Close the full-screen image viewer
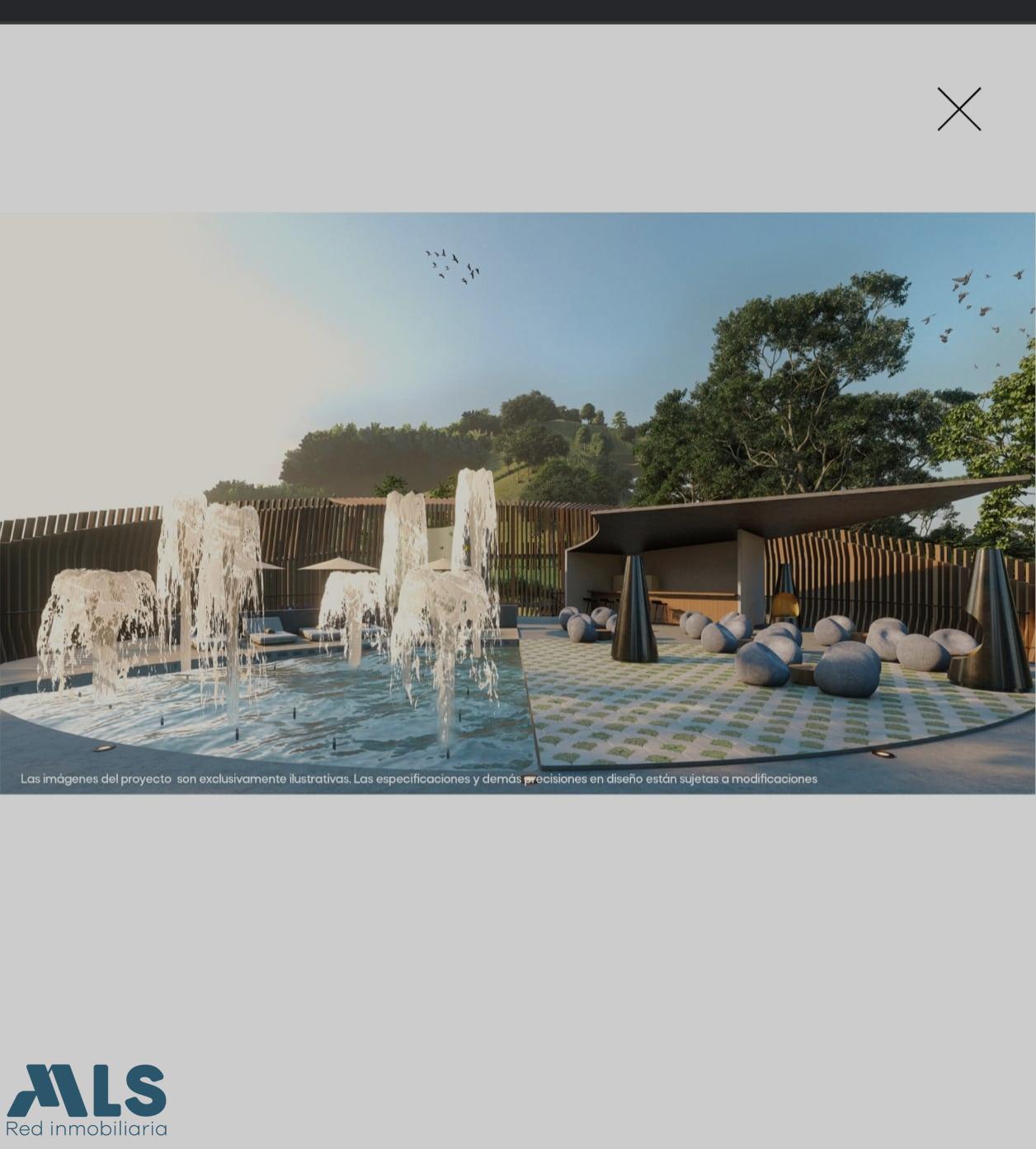Viewport: 1036px width, 1149px height. pos(958,109)
